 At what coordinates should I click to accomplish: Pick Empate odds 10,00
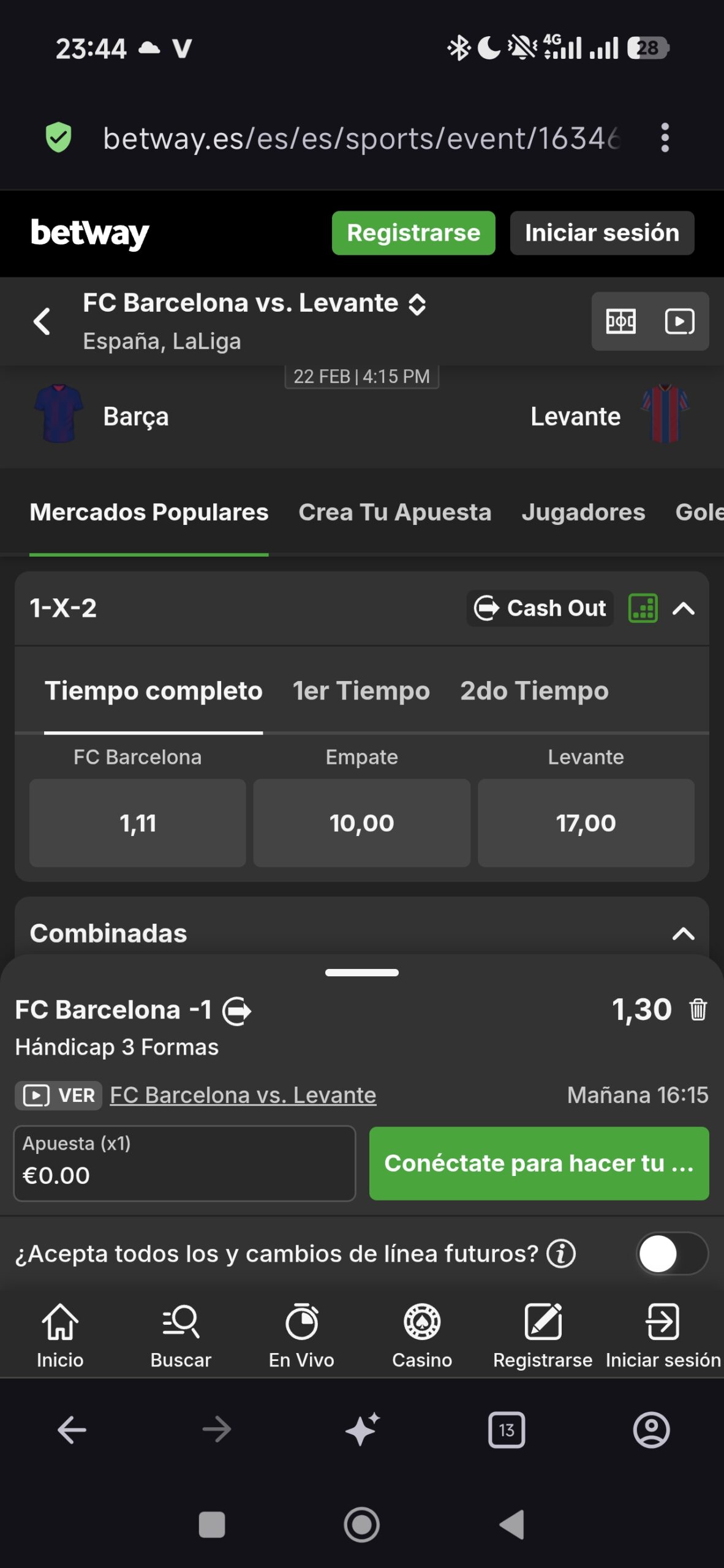coord(361,823)
